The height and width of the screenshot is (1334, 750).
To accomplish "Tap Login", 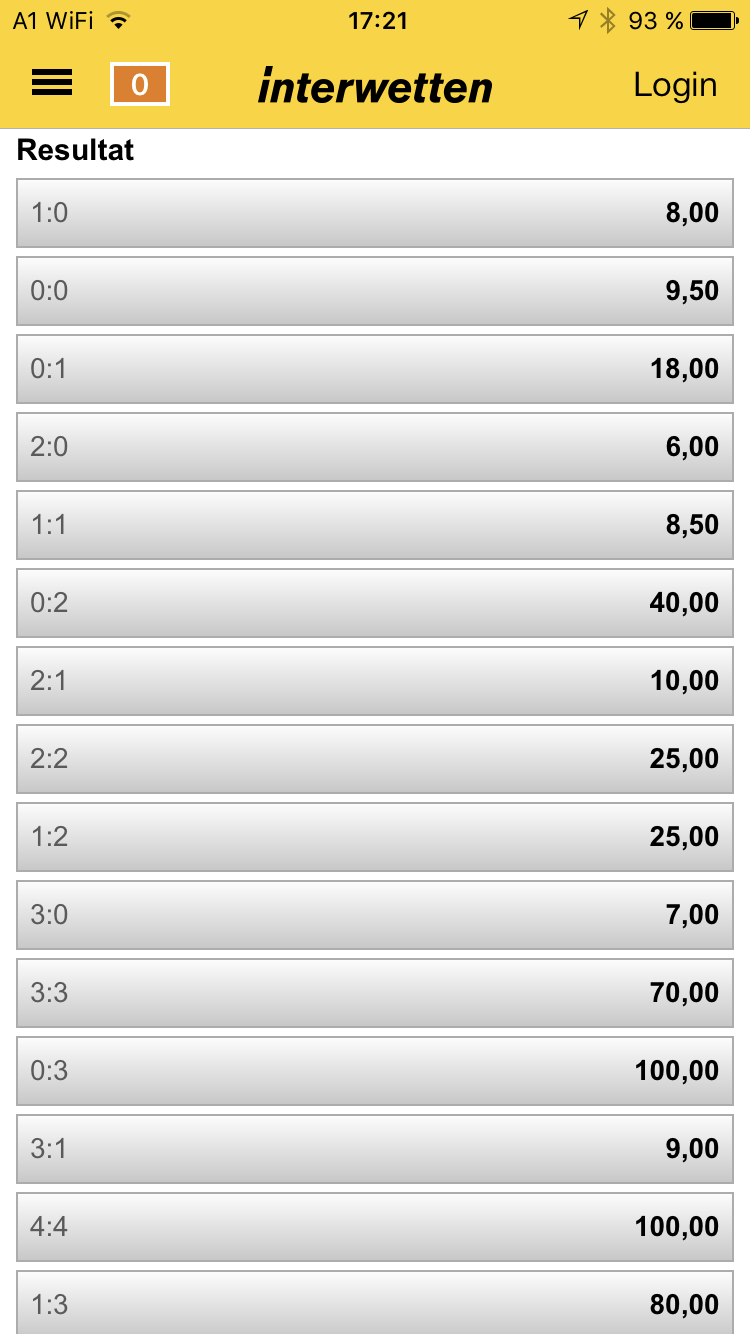I will click(x=675, y=85).
